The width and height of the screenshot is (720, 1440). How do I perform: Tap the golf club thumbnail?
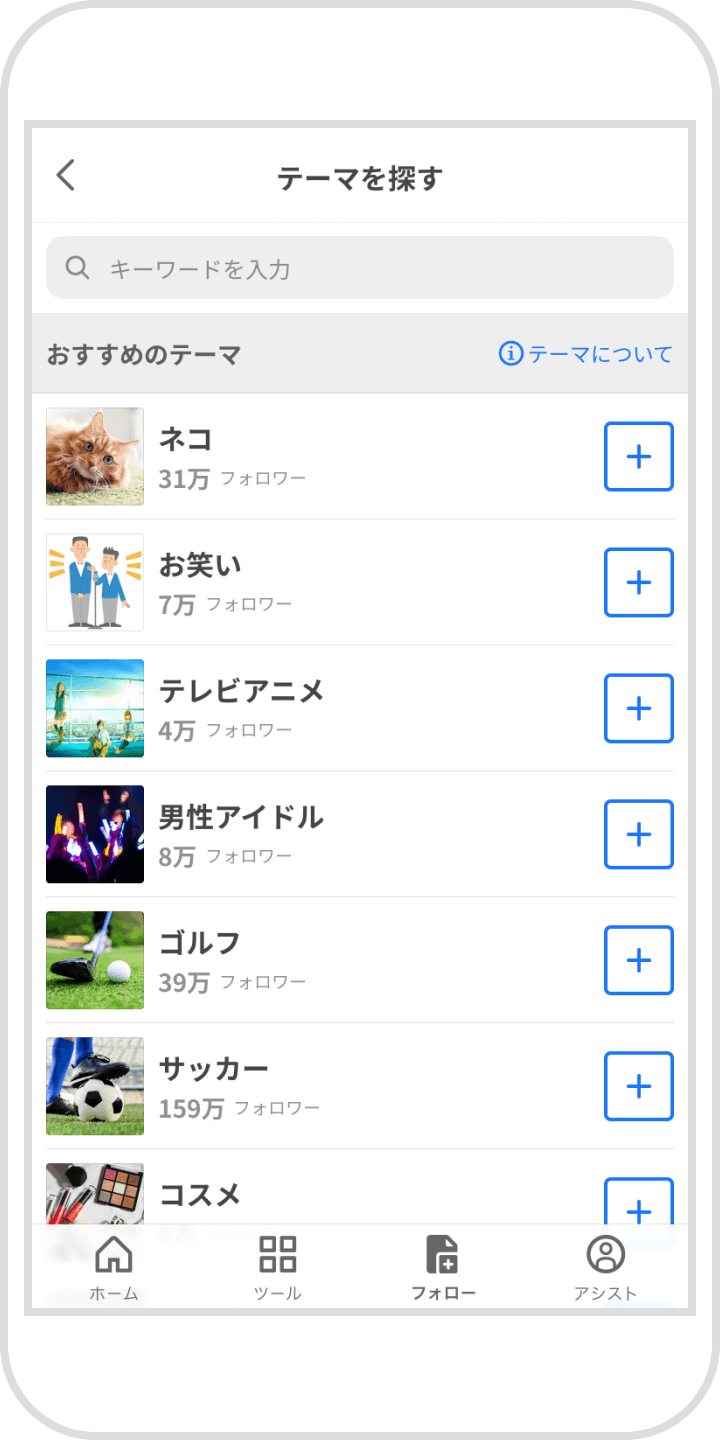[94, 961]
